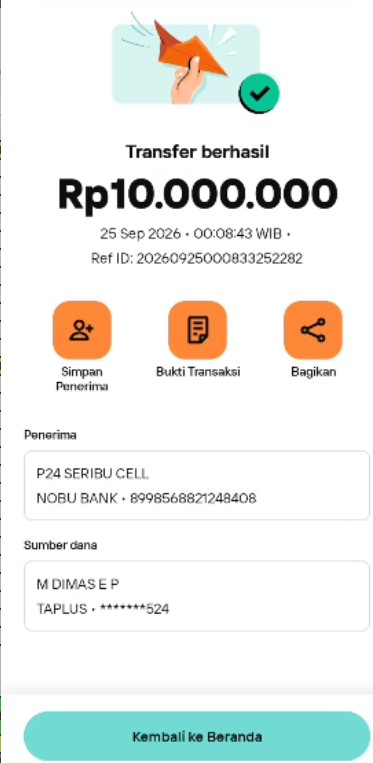Tap Kembali ke Beranda button
373x763 pixels.
point(197,736)
